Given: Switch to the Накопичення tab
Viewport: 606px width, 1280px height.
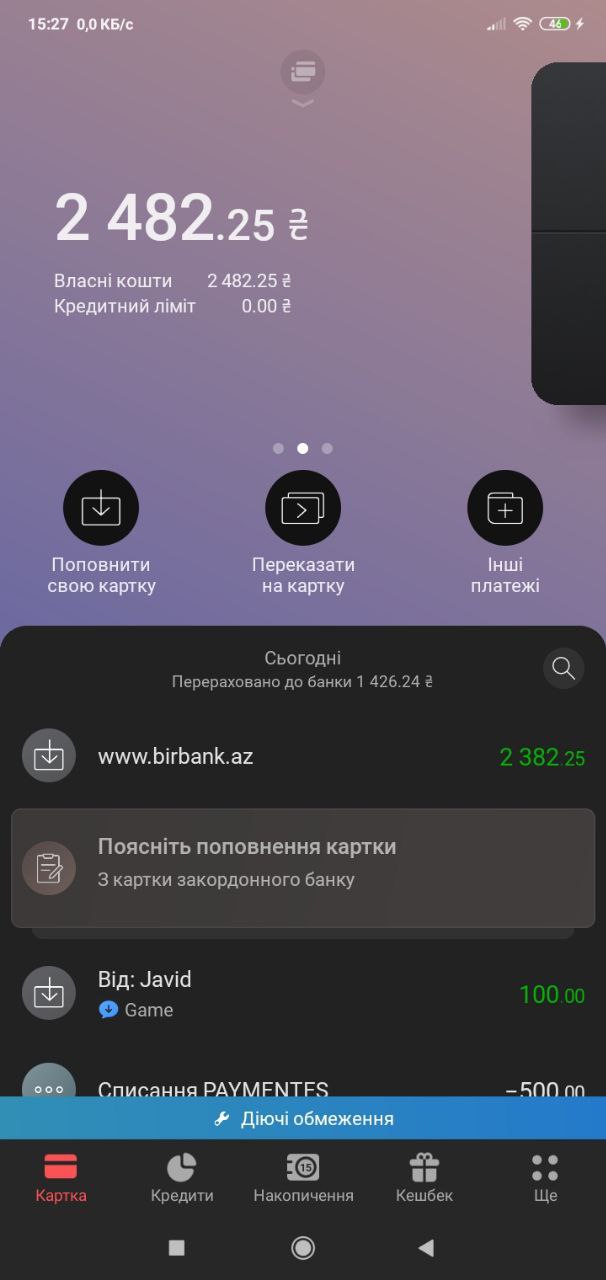Looking at the screenshot, I should (303, 1178).
